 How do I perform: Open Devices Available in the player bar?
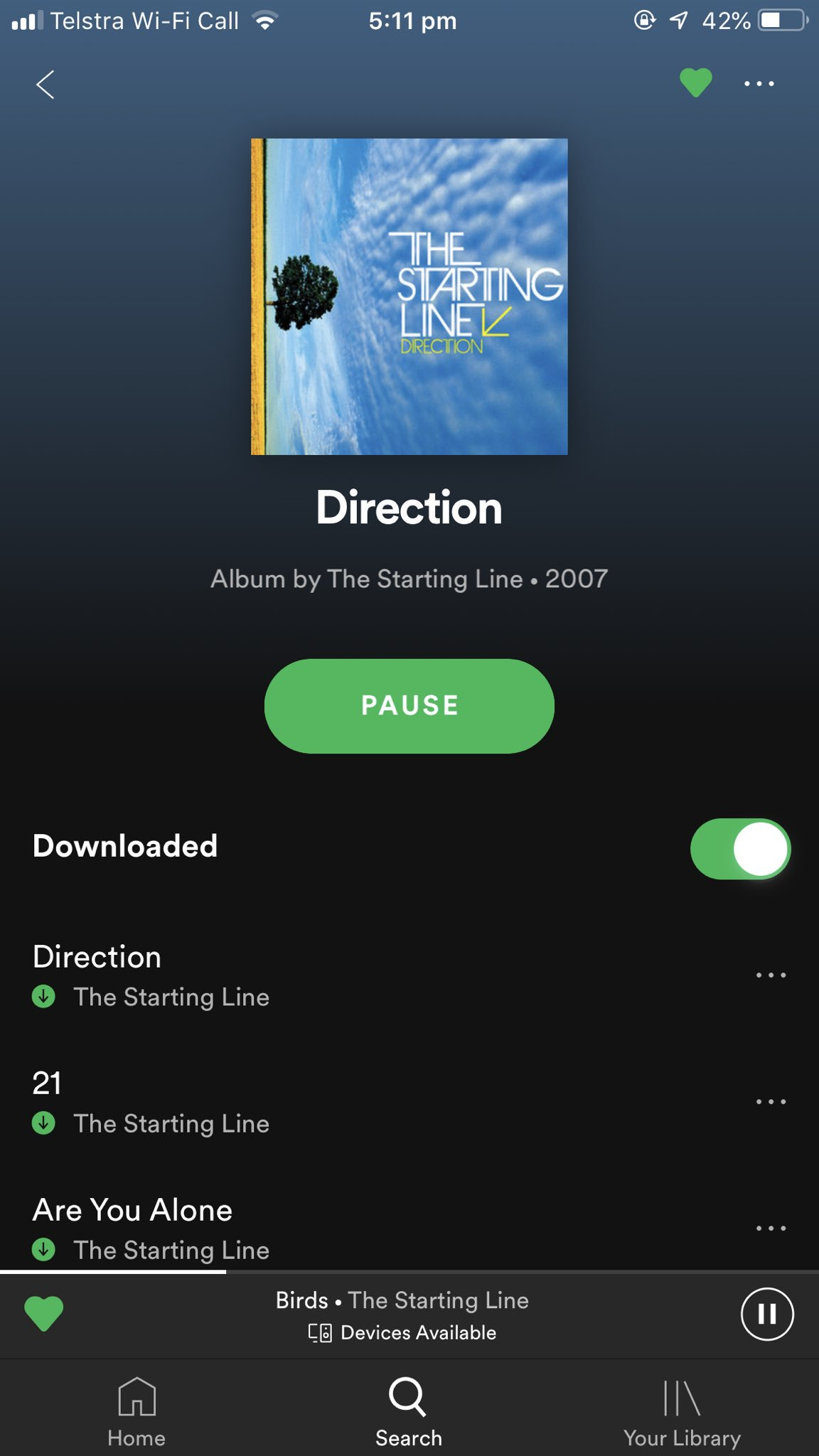point(402,1332)
